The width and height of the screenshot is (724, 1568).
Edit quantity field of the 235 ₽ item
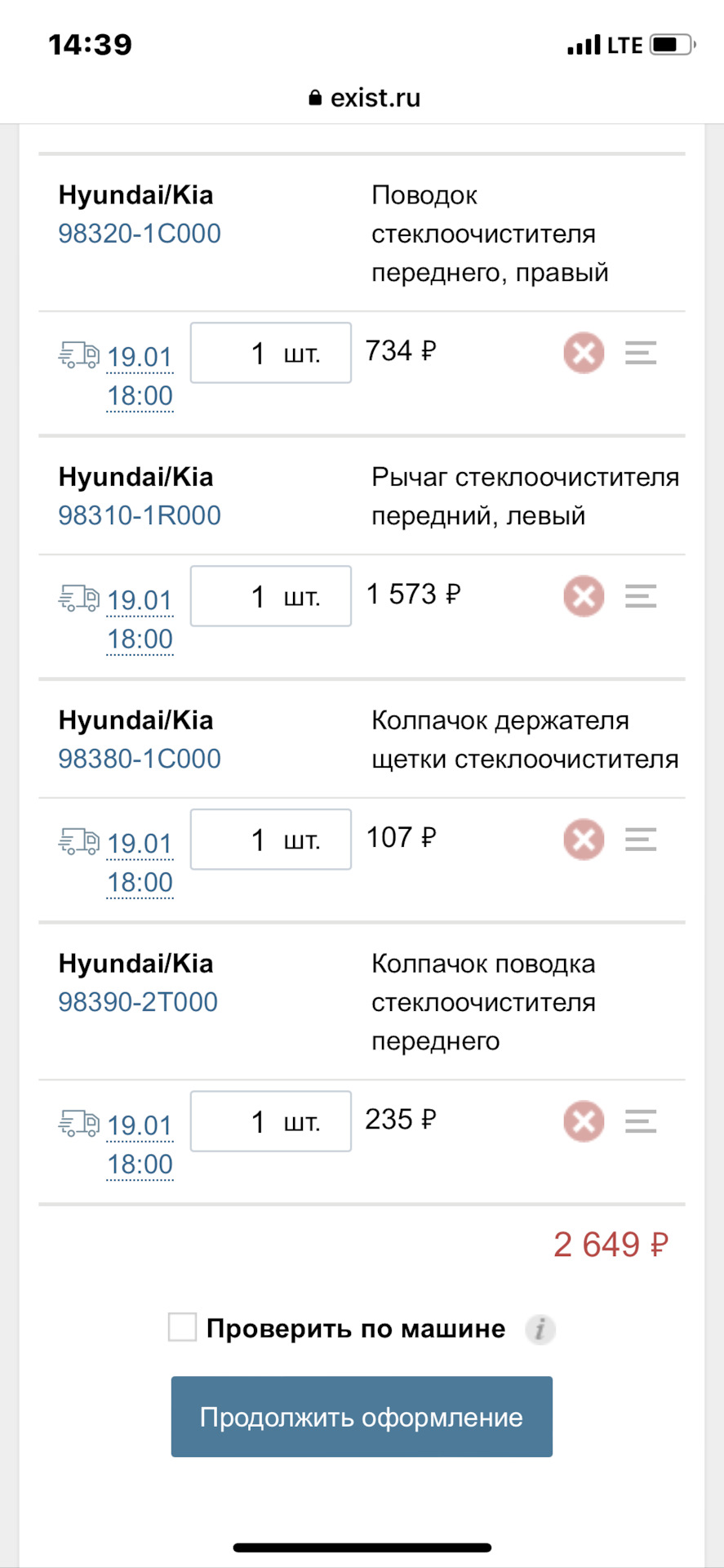[x=271, y=1121]
